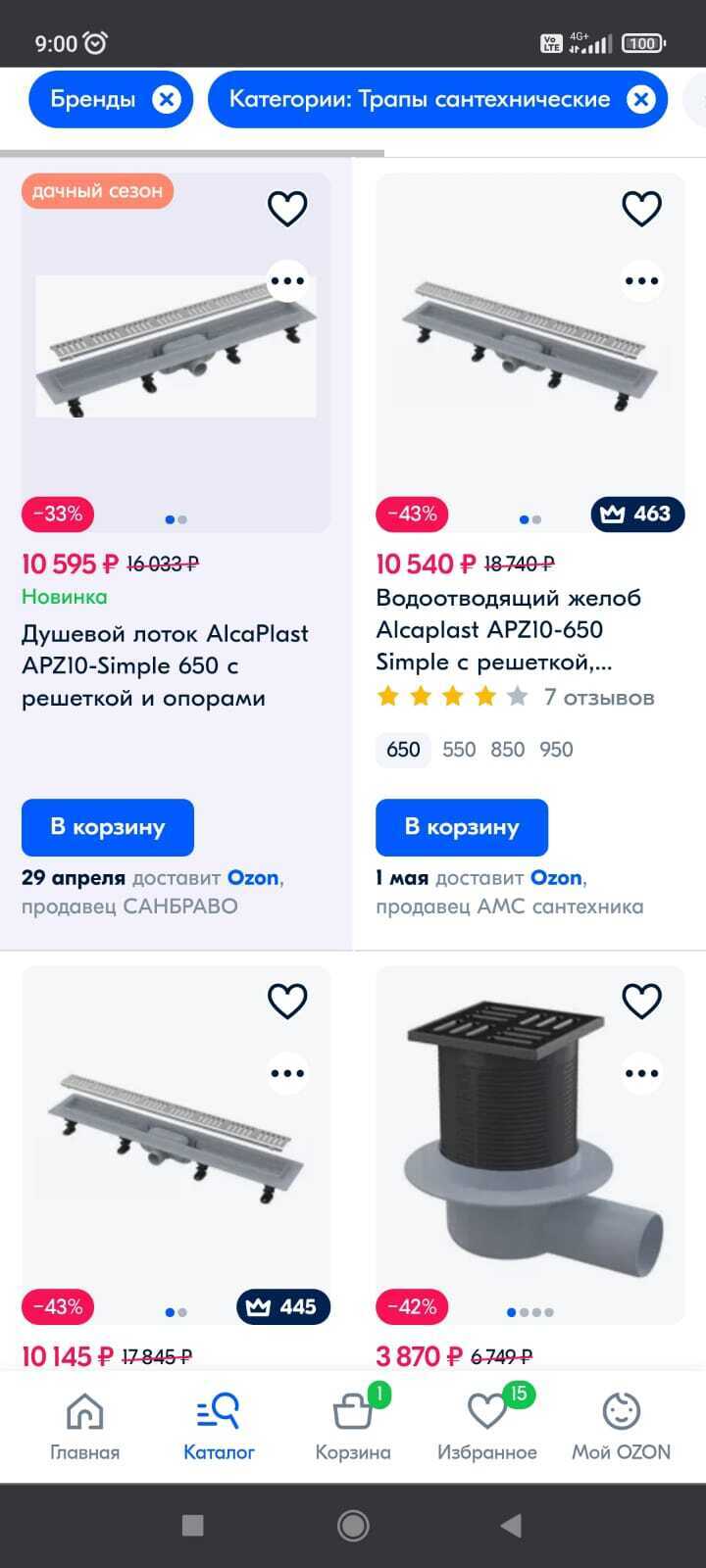Screen dimensions: 706x1568
Task: Open the Мой OZON profile tab
Action: click(x=622, y=1426)
